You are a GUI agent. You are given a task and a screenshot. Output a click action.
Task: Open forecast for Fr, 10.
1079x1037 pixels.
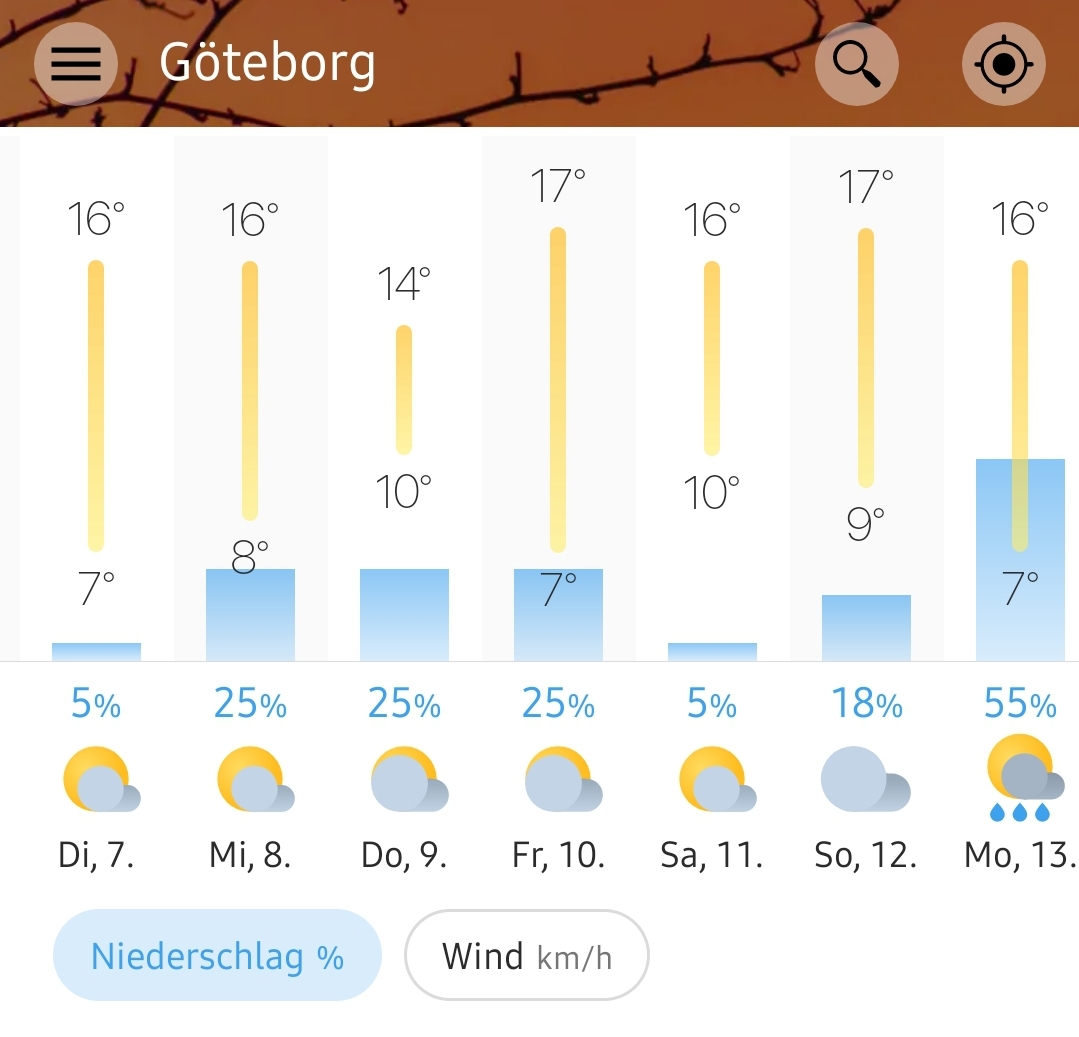558,856
